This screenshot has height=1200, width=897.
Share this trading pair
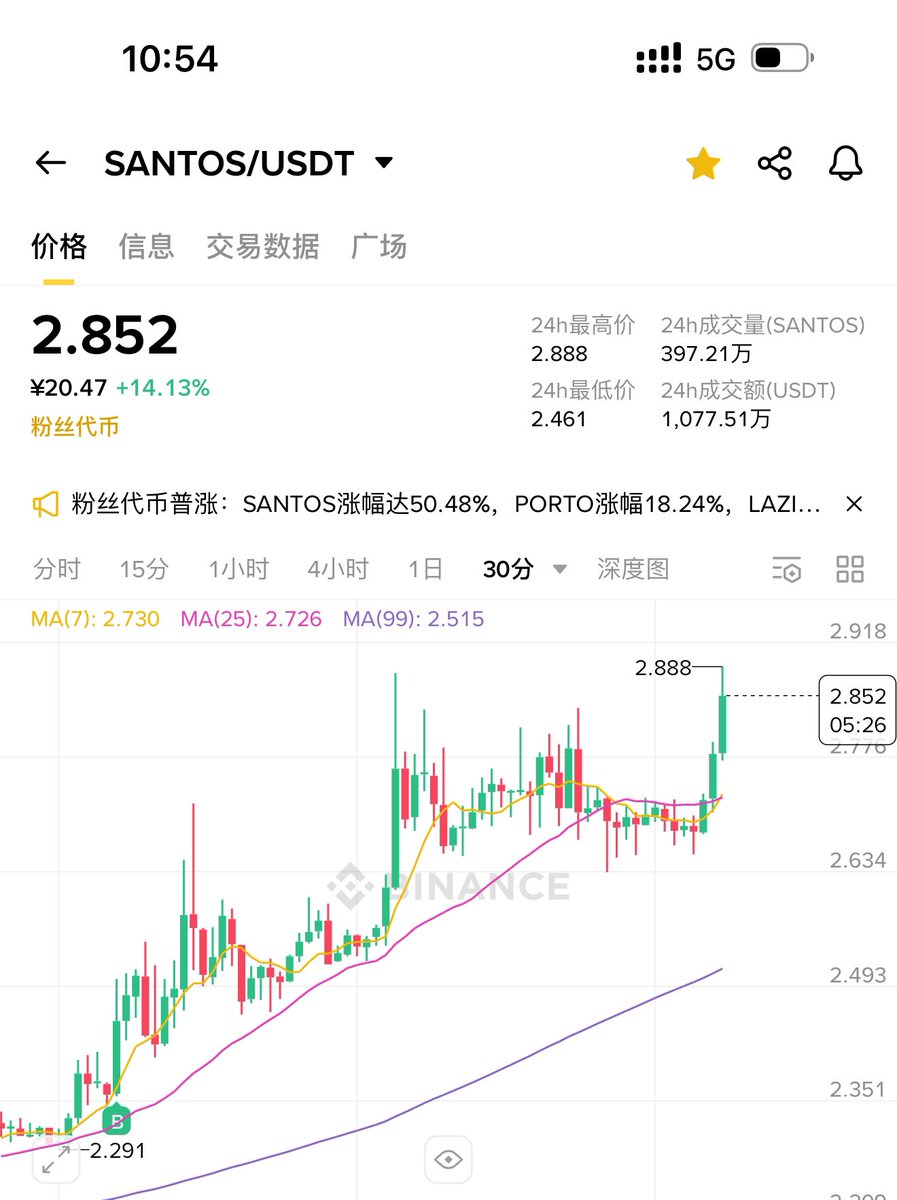pos(774,163)
